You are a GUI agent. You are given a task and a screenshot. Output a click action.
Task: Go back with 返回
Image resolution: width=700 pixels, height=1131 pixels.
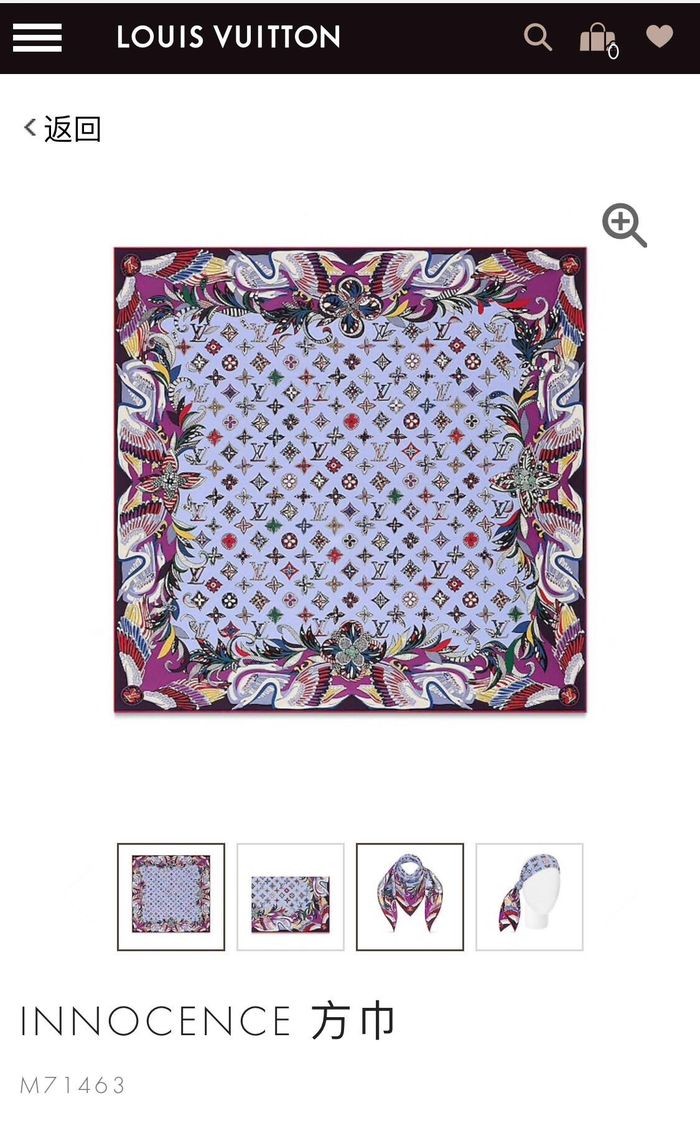point(62,129)
